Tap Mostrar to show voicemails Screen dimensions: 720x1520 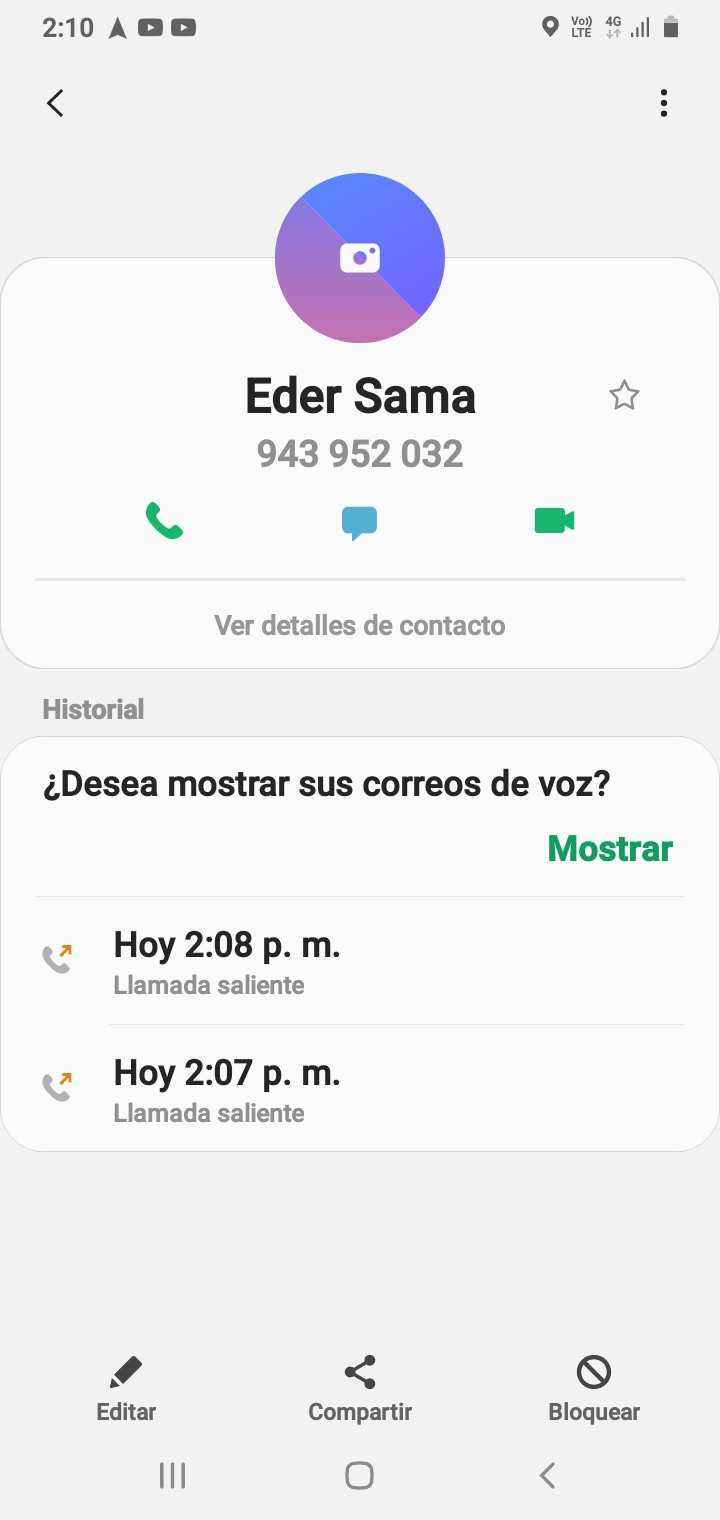point(610,849)
